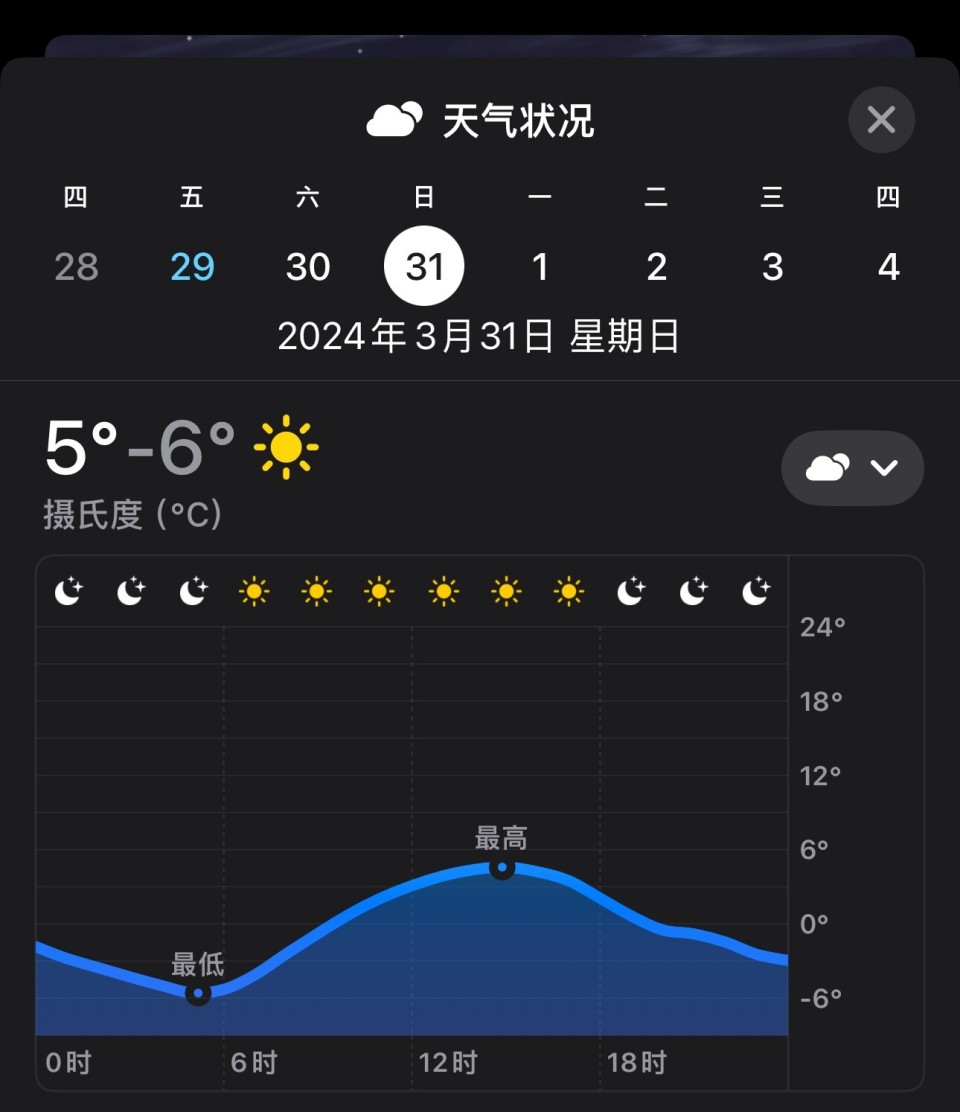Click the last moon icon on the hourly row
Screen dimensions: 960x1112
755,591
